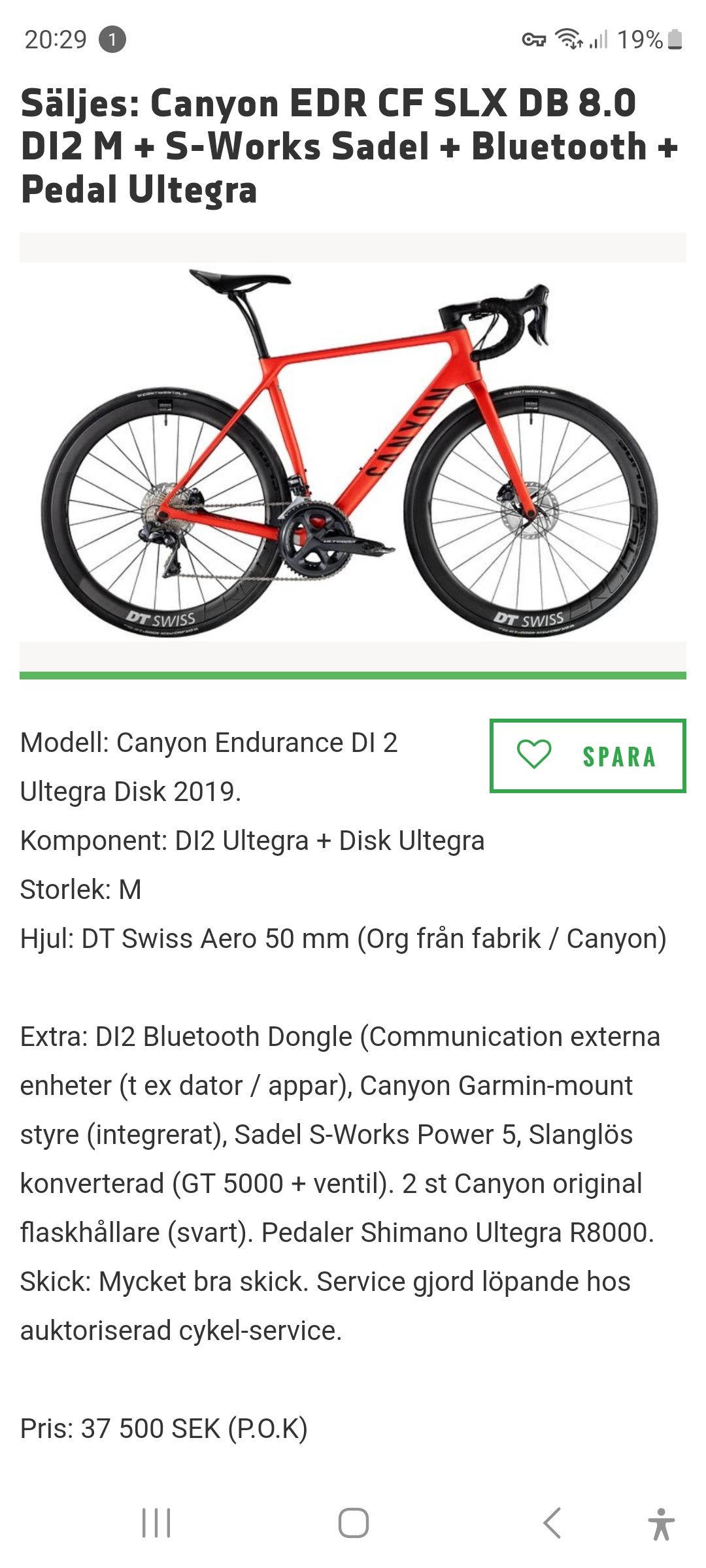The width and height of the screenshot is (706, 1568).
Task: Go back using the system back button
Action: 552,1523
